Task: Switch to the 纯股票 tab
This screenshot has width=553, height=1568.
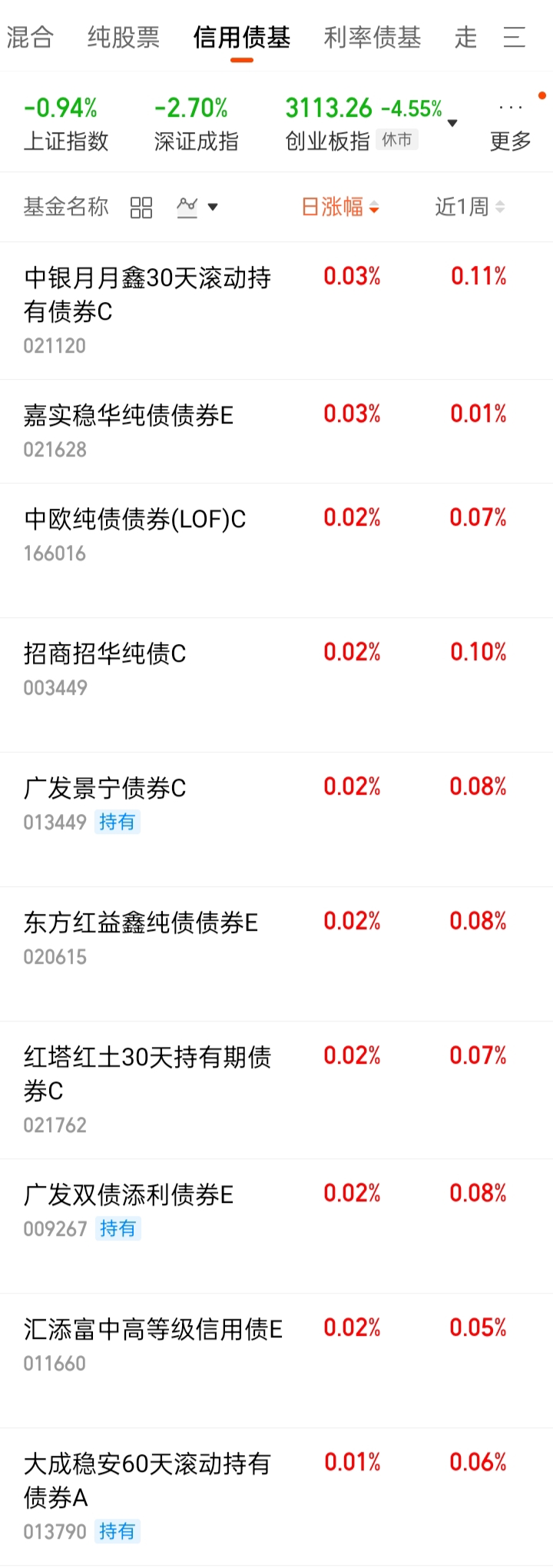Action: [x=123, y=38]
